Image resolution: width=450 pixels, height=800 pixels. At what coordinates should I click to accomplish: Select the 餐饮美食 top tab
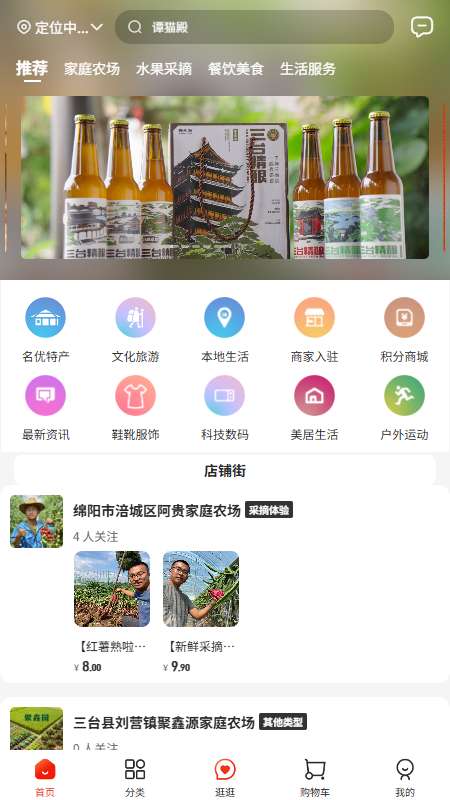(x=236, y=69)
